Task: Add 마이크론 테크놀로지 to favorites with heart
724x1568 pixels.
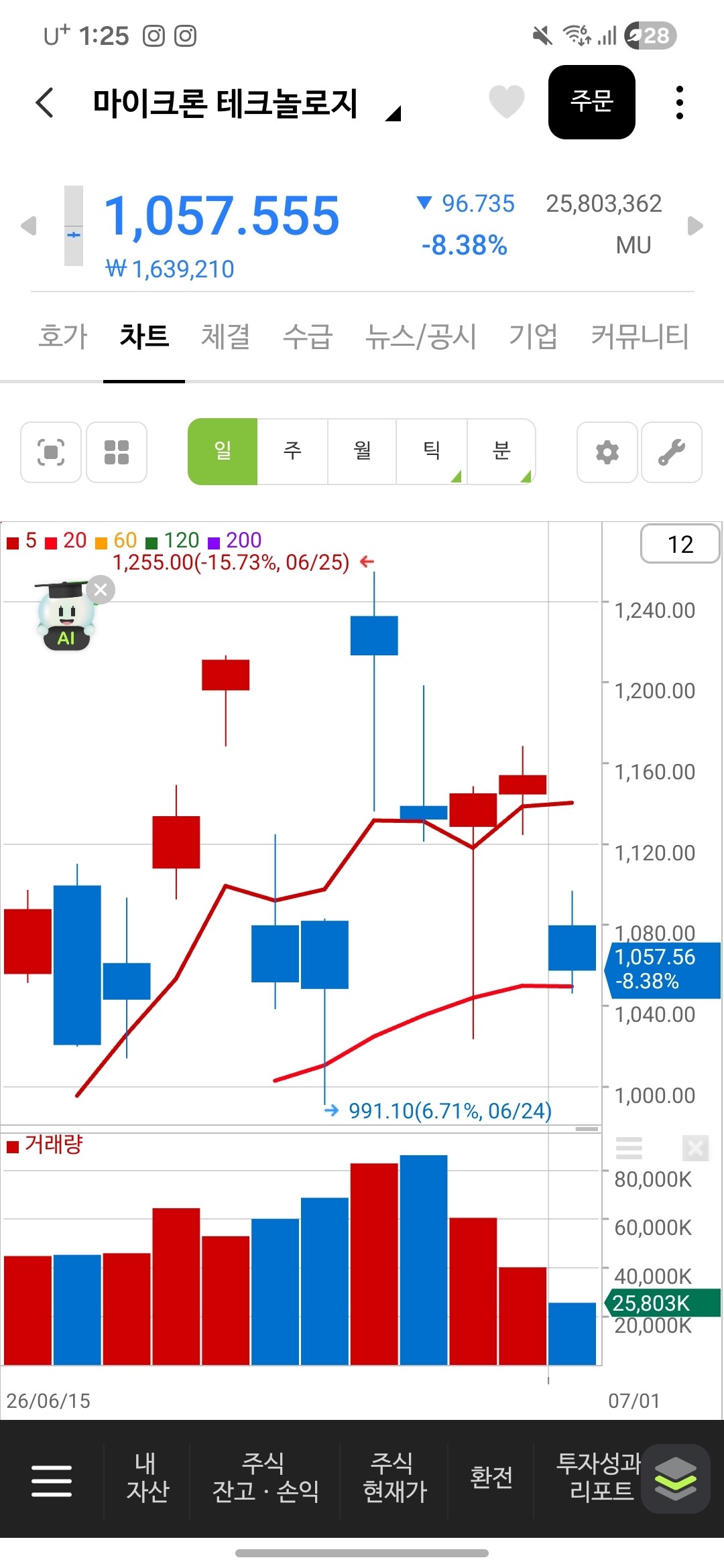Action: (506, 103)
